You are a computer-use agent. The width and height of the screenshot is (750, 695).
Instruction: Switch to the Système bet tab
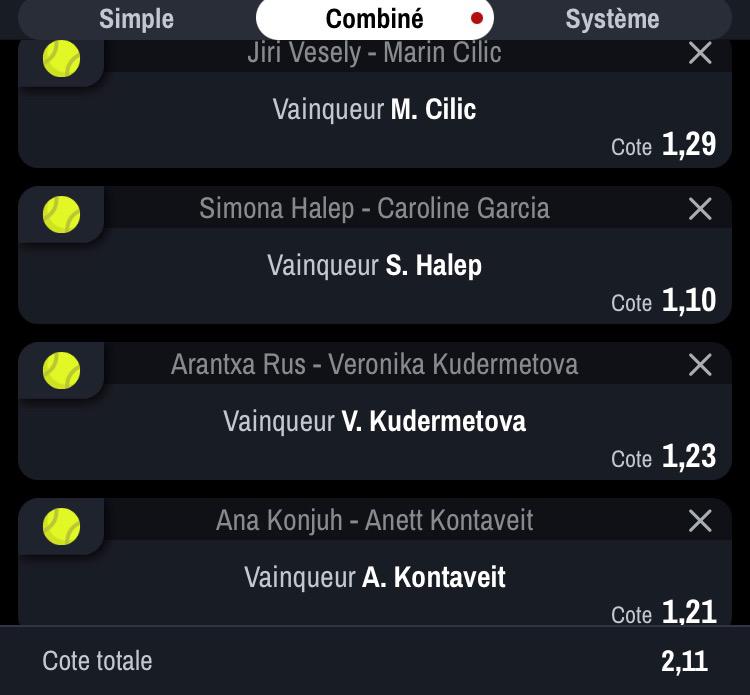[x=612, y=19]
